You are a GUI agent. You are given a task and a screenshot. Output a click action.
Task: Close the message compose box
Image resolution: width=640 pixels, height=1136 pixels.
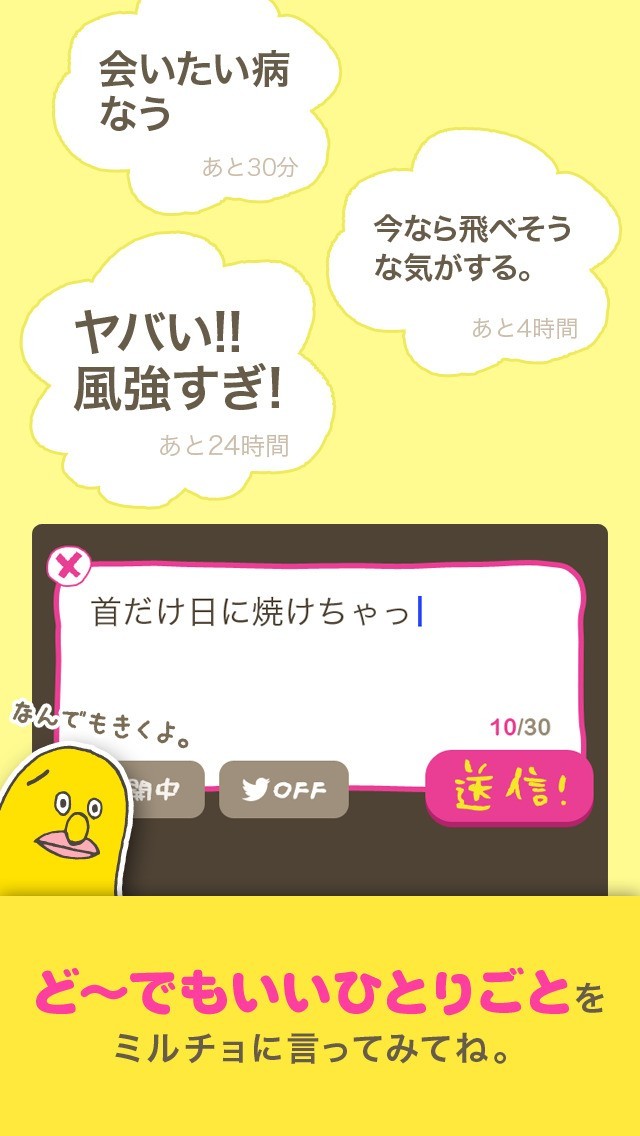pyautogui.click(x=69, y=566)
